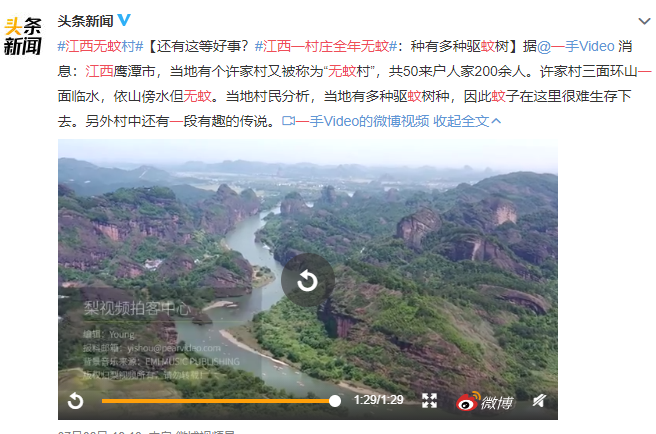Tap the replay icon in the control bar
Screen dimensions: 656x434
click(76, 401)
